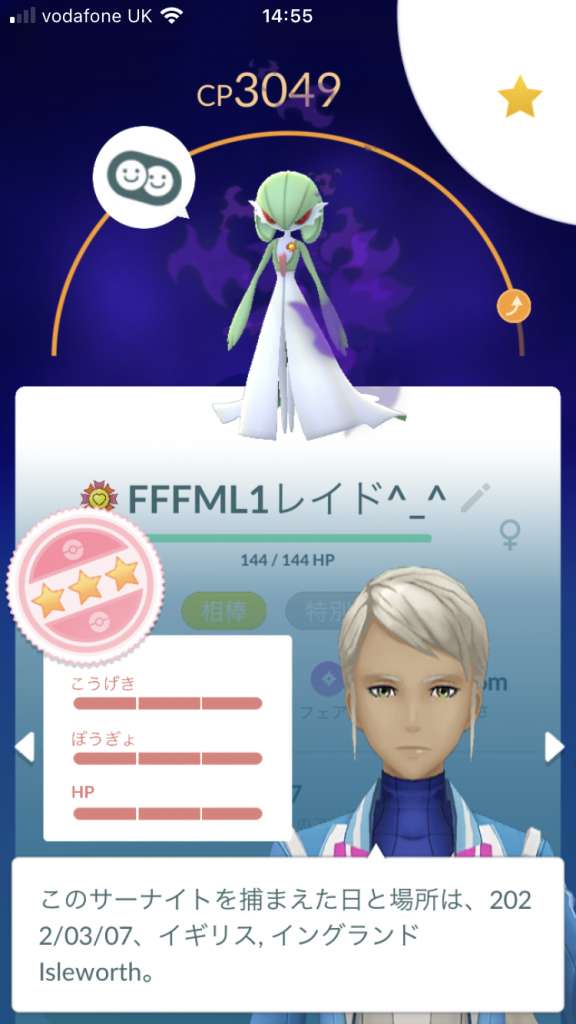Image resolution: width=576 pixels, height=1024 pixels.
Task: Continue past the appraisal speech bubble
Action: coord(287,934)
